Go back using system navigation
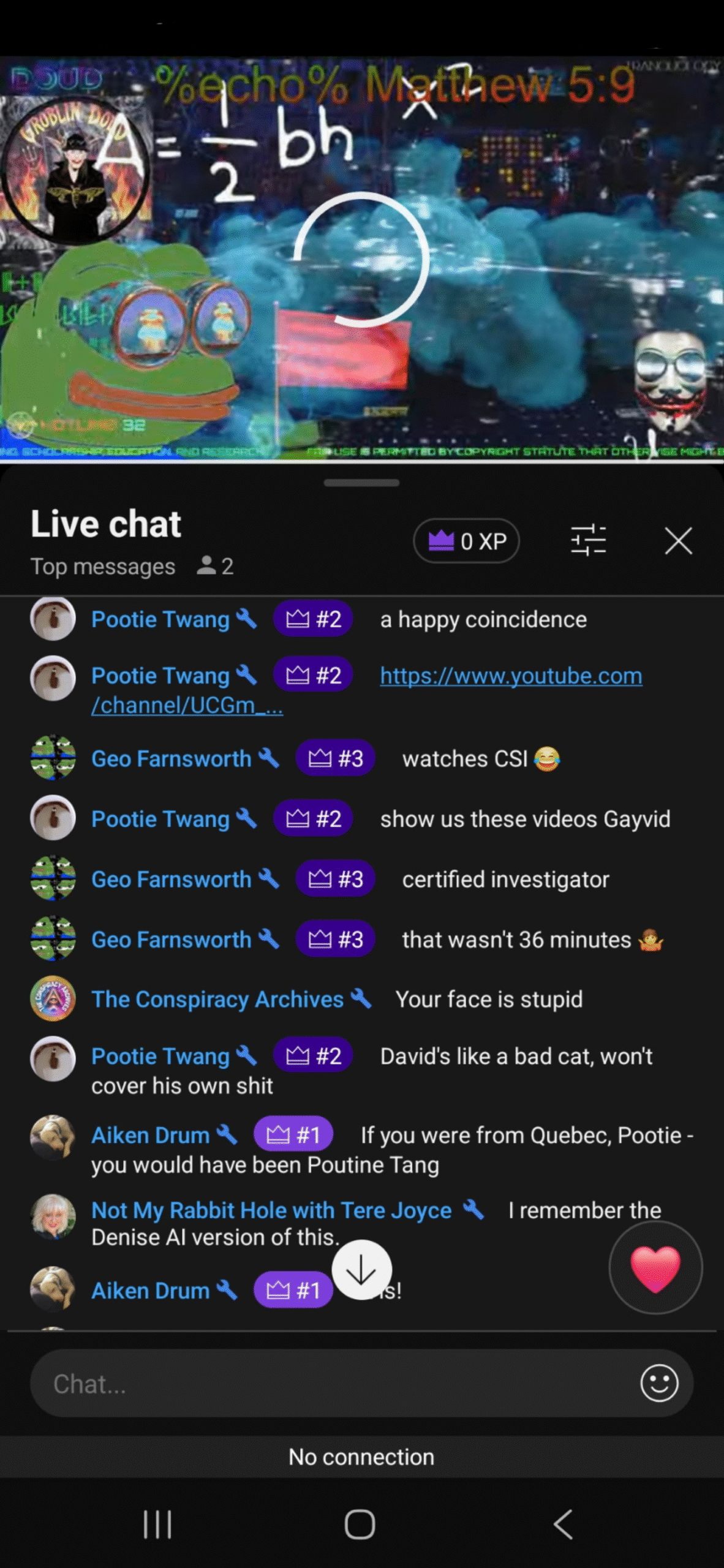Viewport: 724px width, 1568px height. [x=564, y=1525]
